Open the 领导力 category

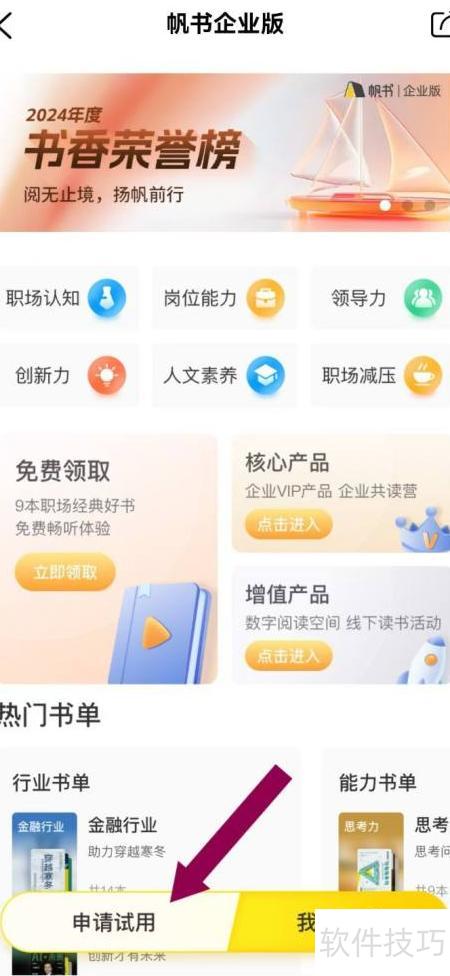click(380, 298)
